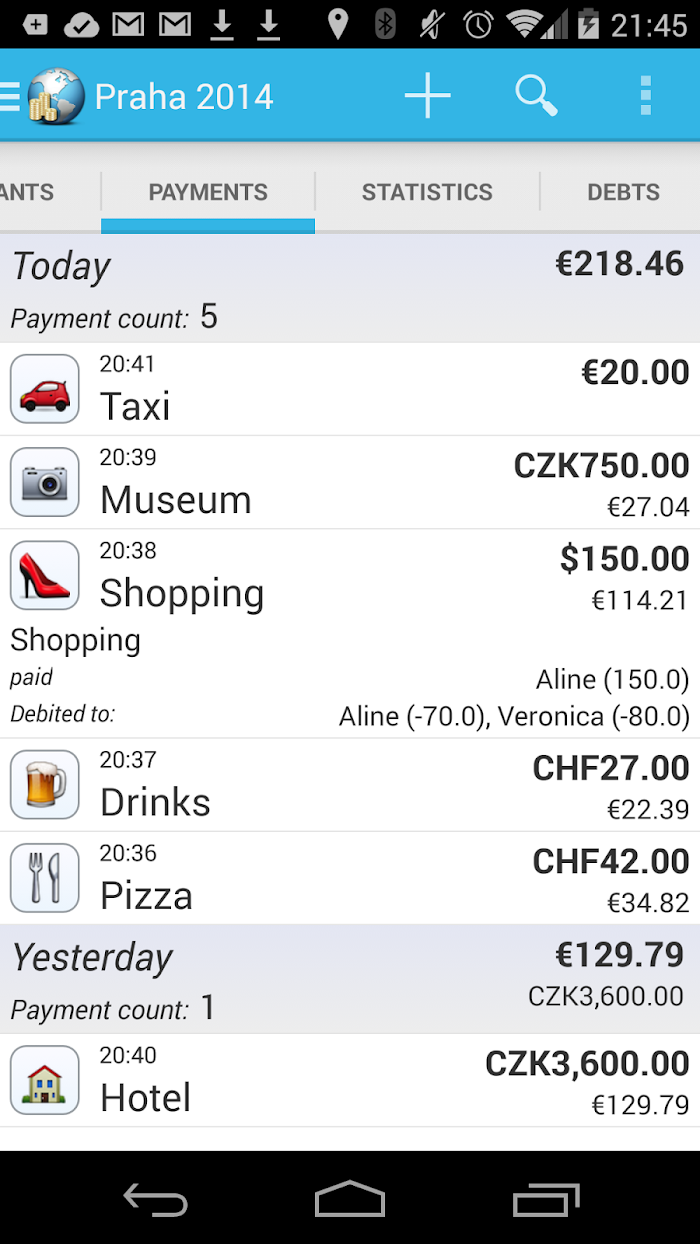Switch to the Debts tab
The height and width of the screenshot is (1244, 700).
pos(622,192)
